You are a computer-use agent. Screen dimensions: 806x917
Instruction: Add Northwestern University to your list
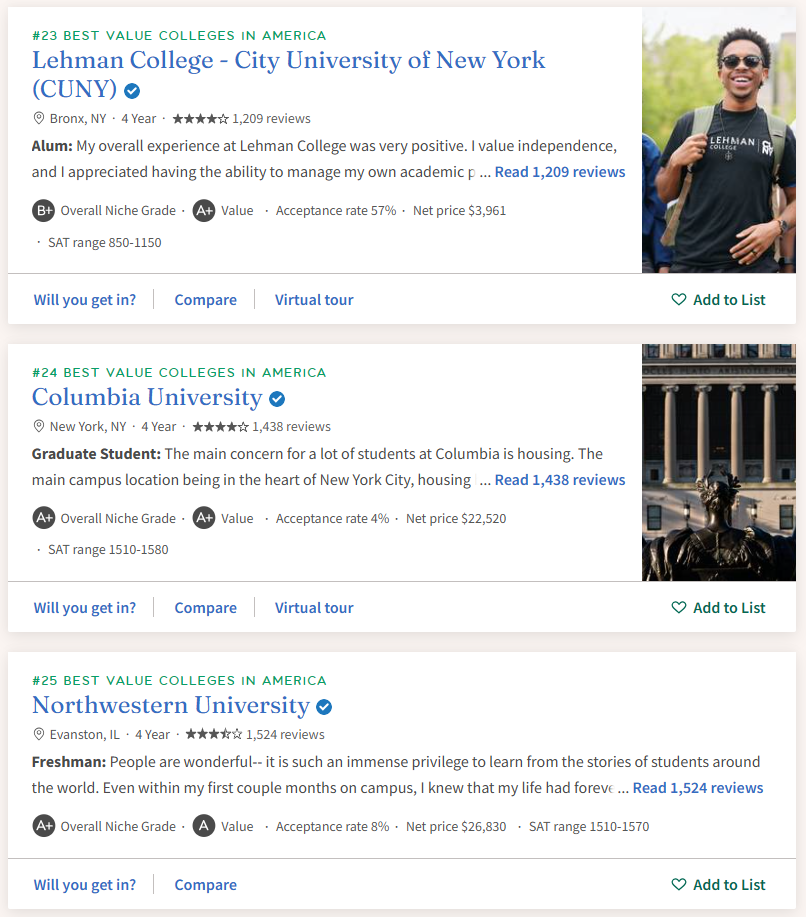[718, 885]
